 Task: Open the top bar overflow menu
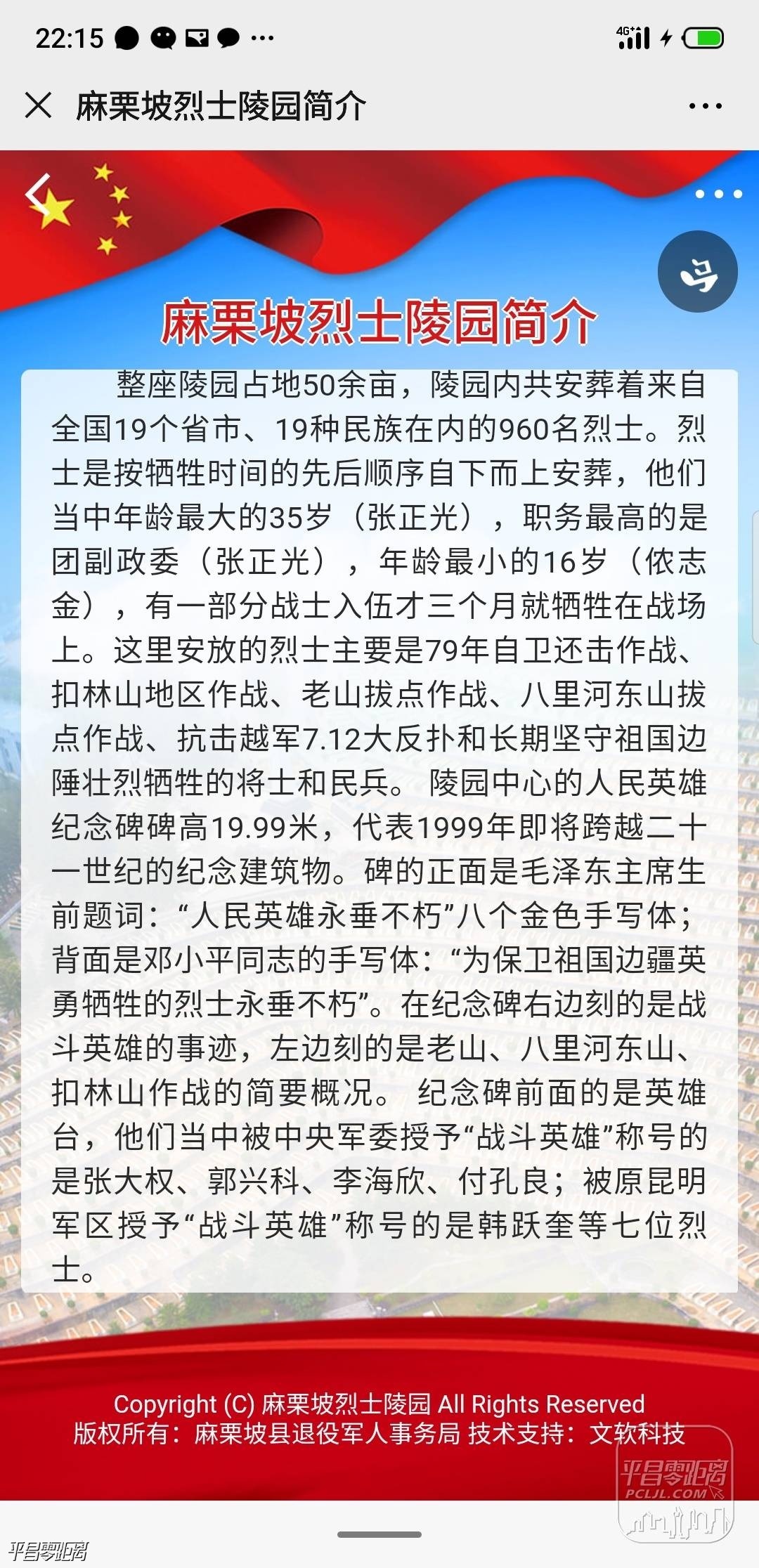pos(705,106)
